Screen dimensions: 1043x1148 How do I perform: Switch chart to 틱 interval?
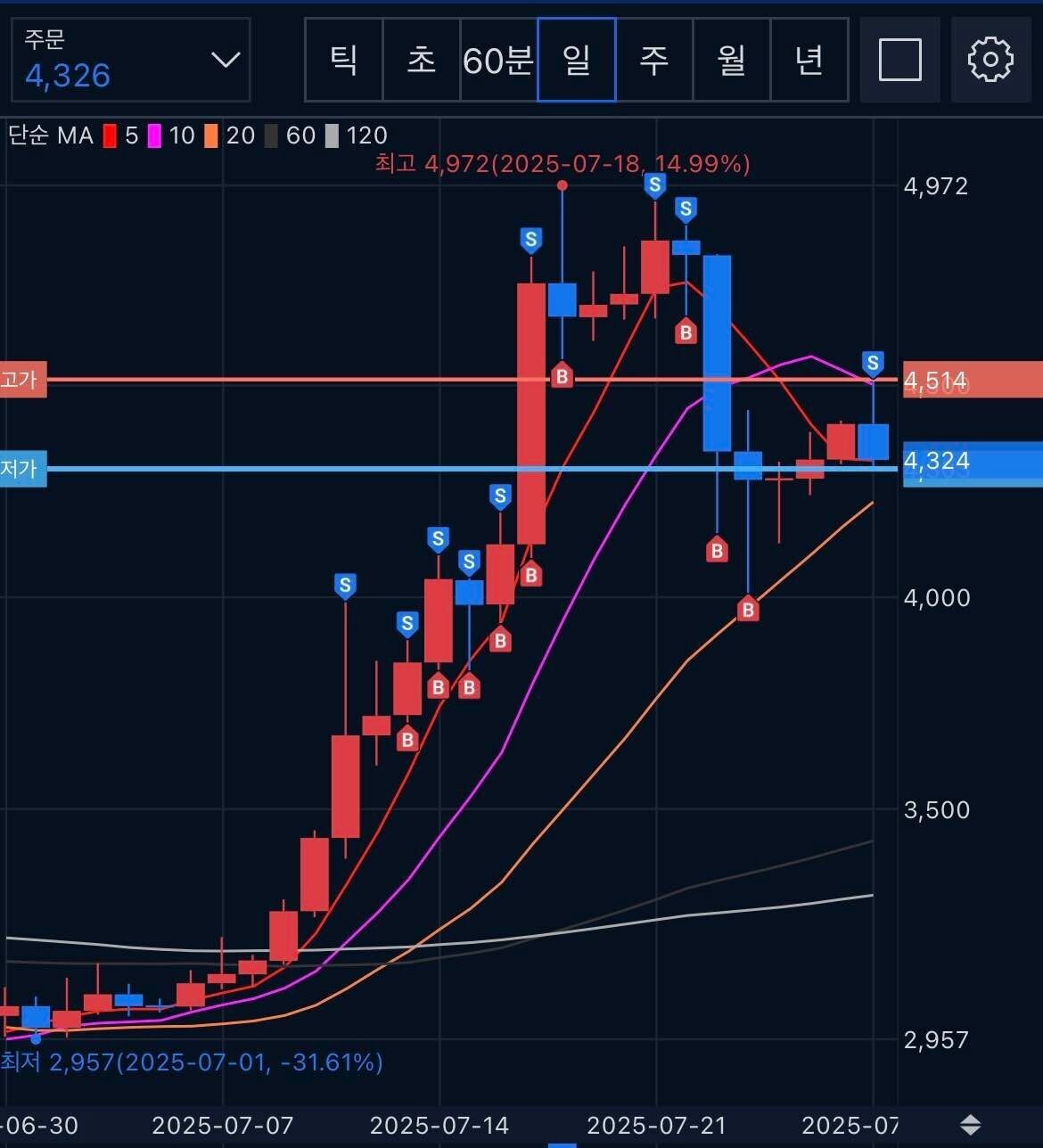344,60
